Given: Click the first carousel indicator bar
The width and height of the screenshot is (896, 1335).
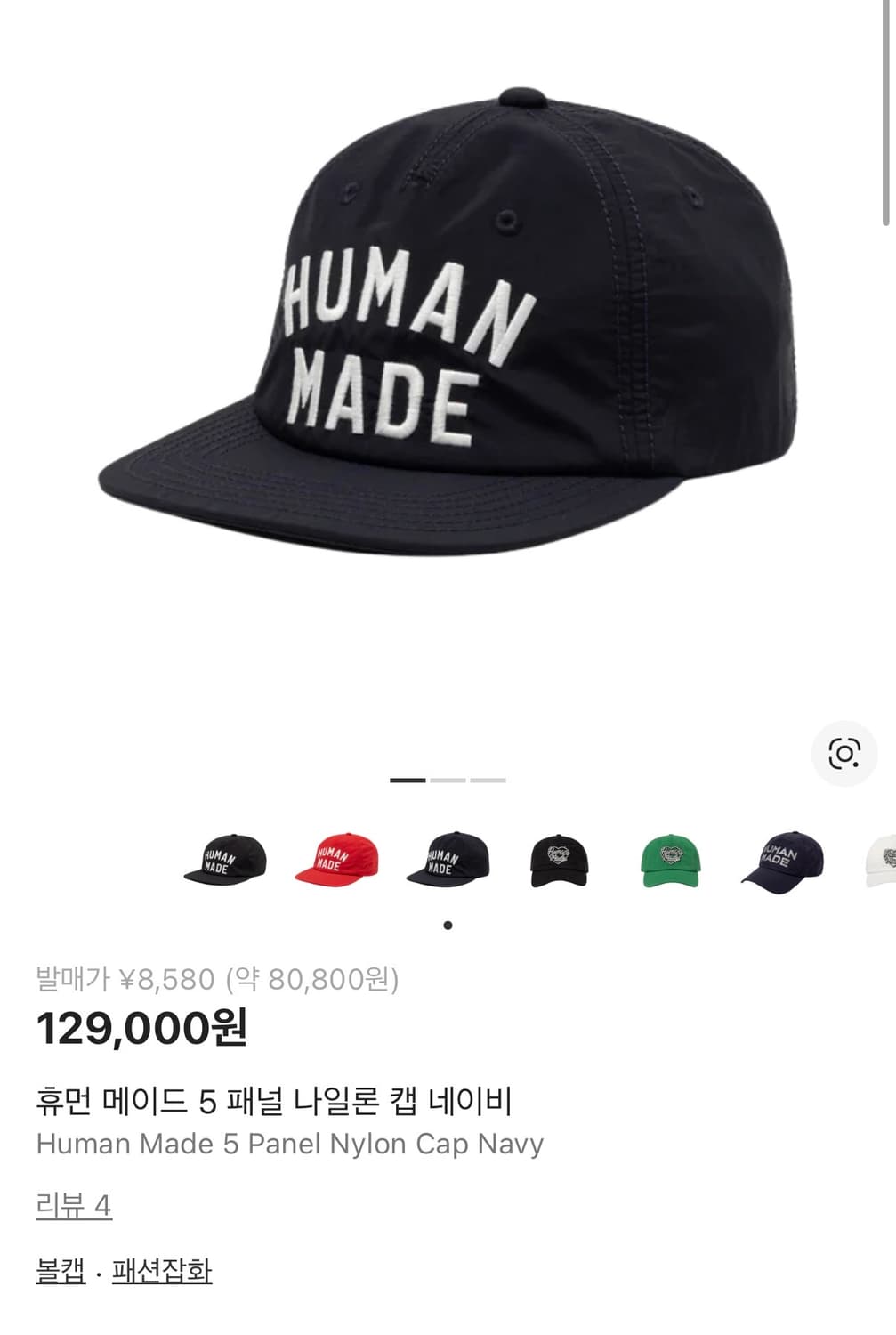Looking at the screenshot, I should click(x=406, y=779).
